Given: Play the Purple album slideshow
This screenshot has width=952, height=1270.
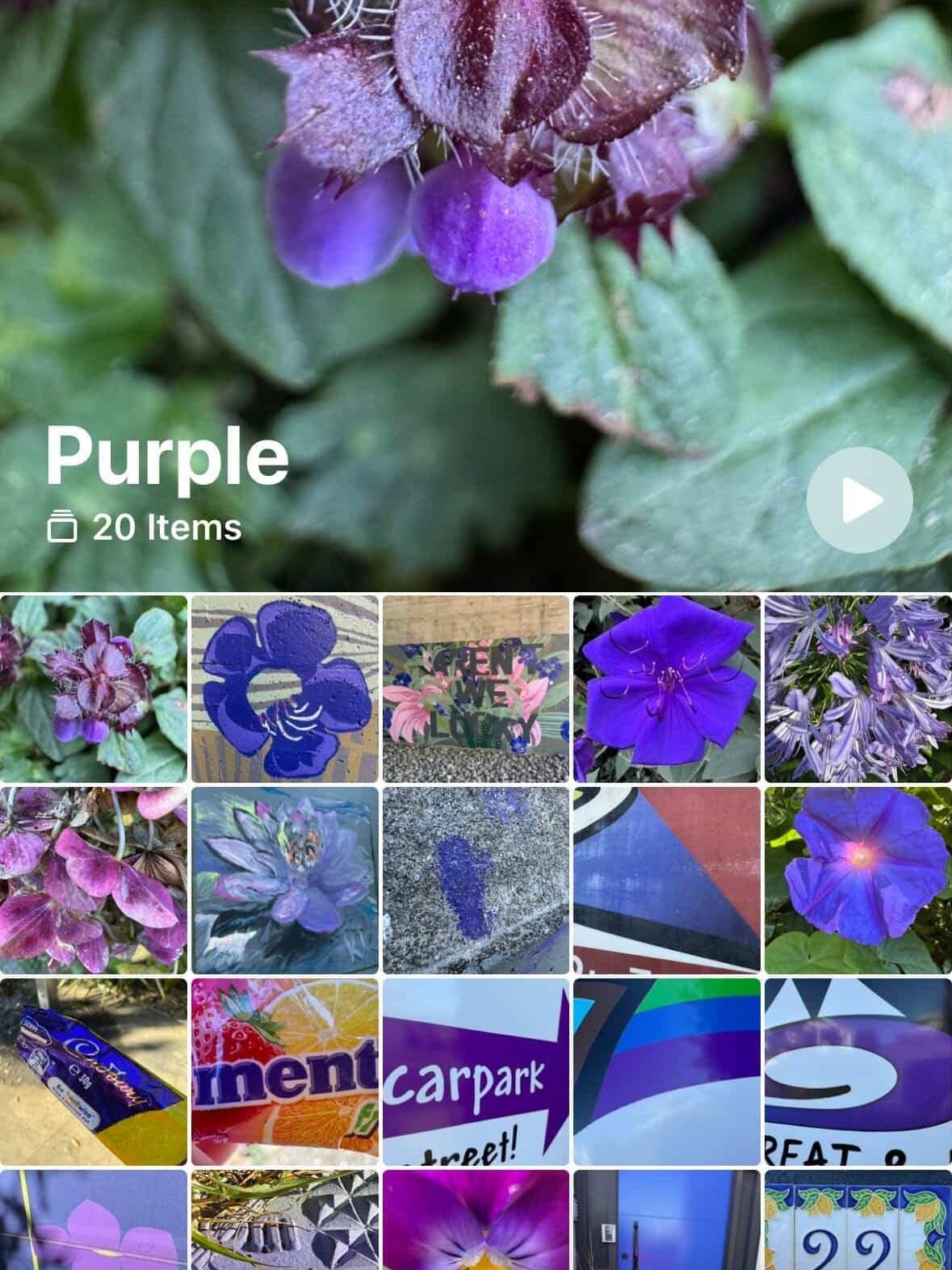Looking at the screenshot, I should pos(859,500).
